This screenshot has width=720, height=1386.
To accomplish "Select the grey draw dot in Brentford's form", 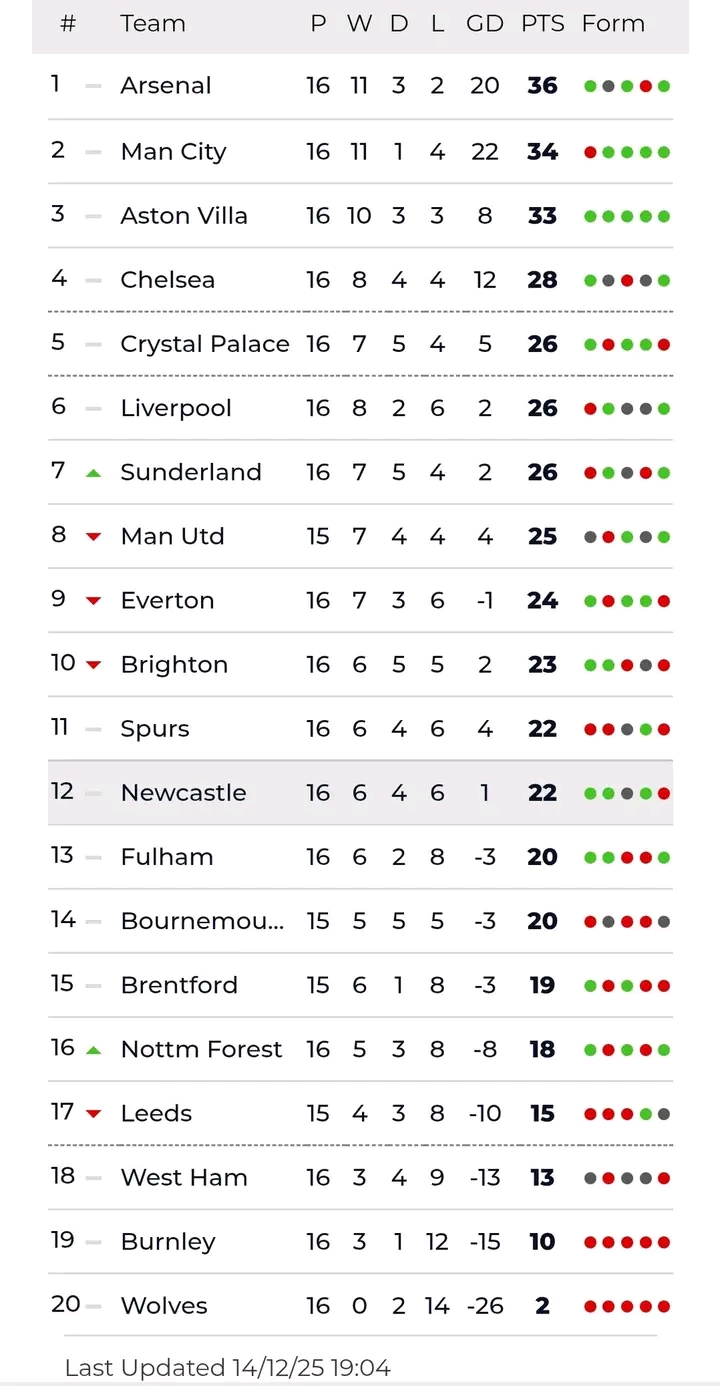I will point(626,985).
